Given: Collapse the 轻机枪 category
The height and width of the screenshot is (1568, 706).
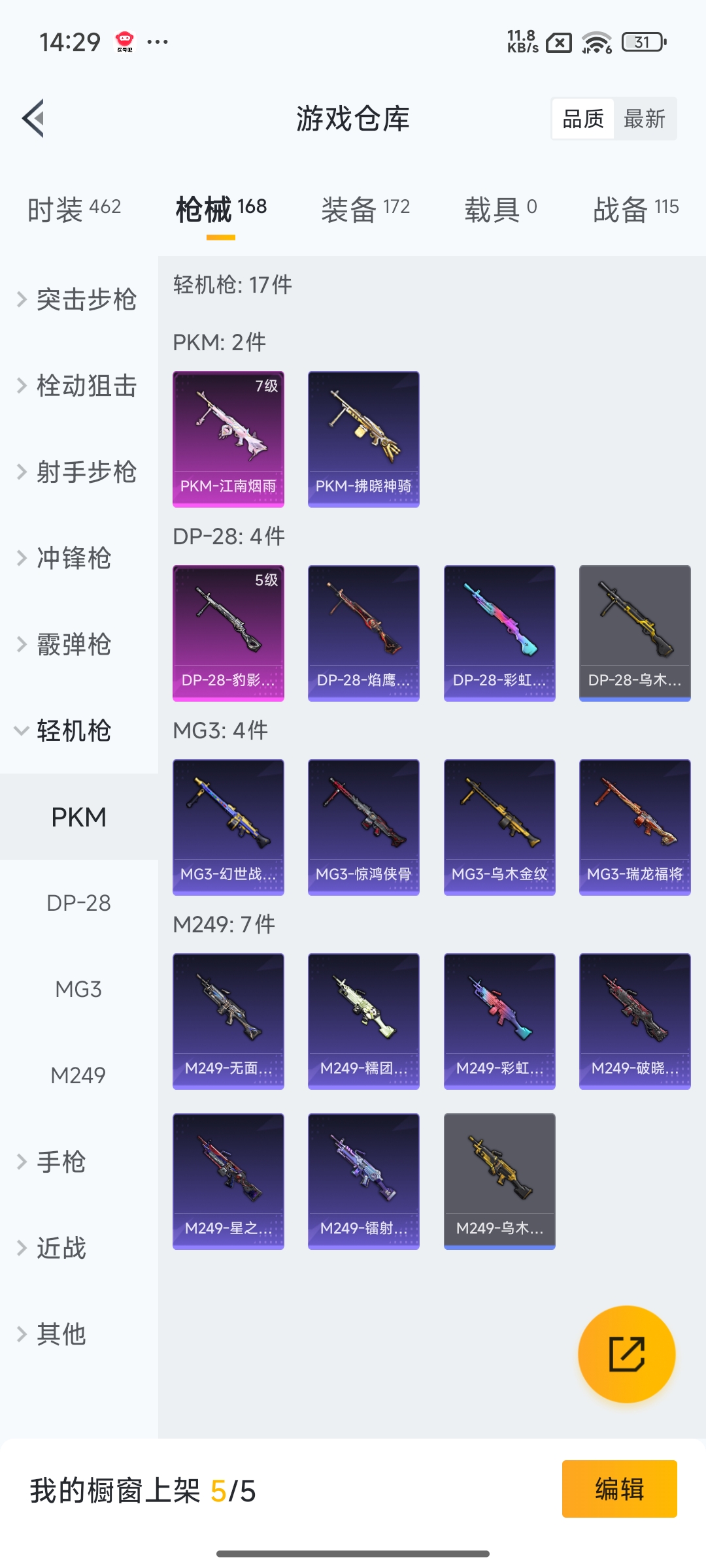Looking at the screenshot, I should tap(72, 731).
